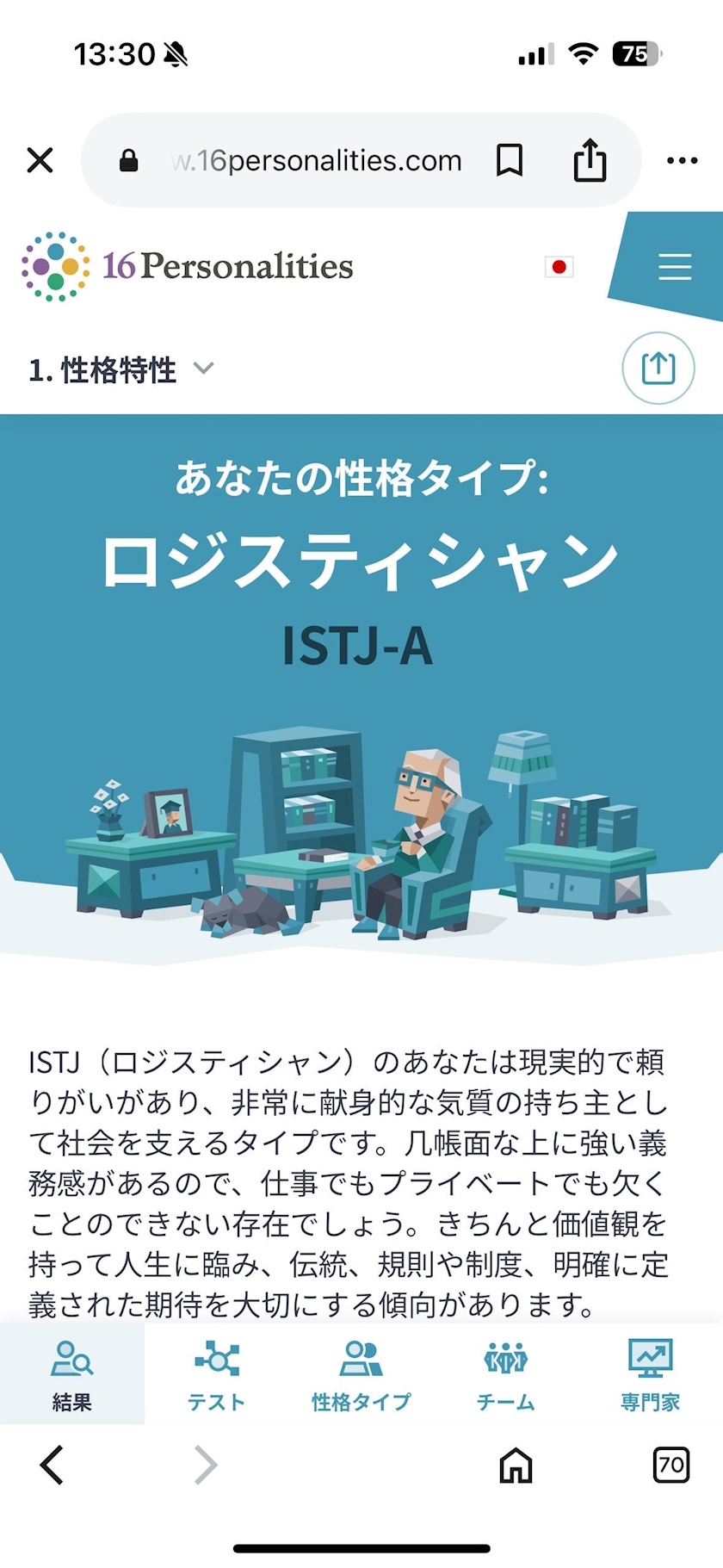Viewport: 723px width, 1568px height.
Task: Share the page from the browser toolbar
Action: click(590, 160)
